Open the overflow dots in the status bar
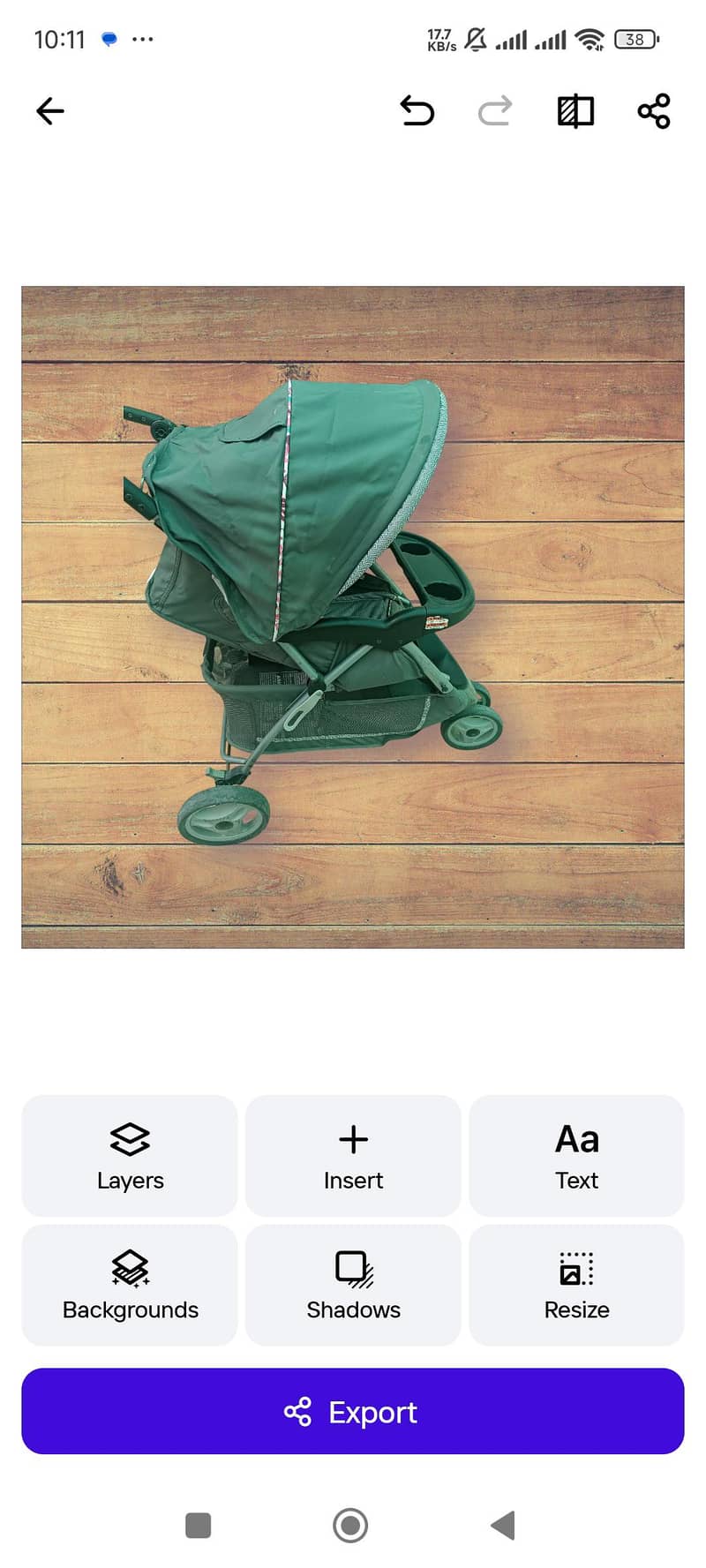This screenshot has width=706, height=1568. [x=142, y=39]
